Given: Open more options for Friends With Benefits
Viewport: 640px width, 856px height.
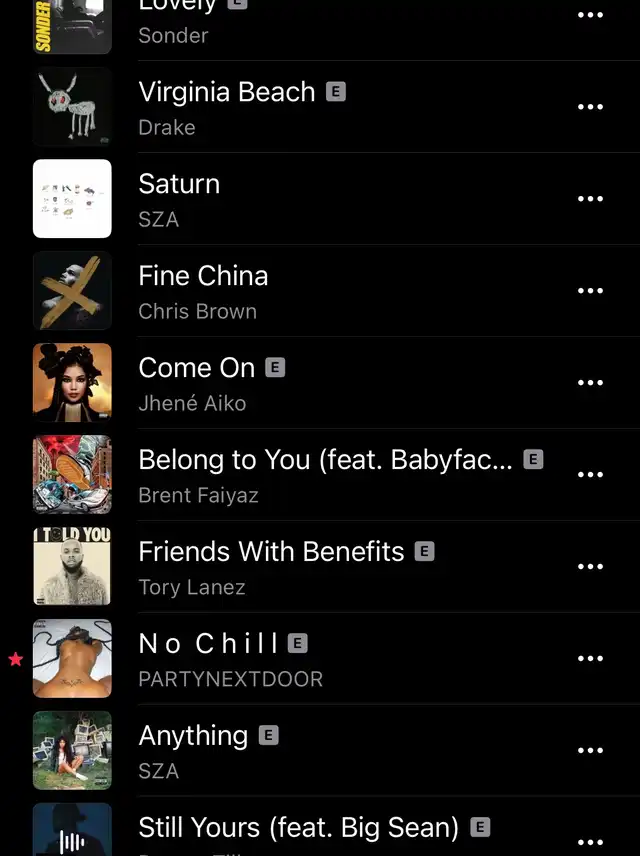Looking at the screenshot, I should (x=590, y=567).
